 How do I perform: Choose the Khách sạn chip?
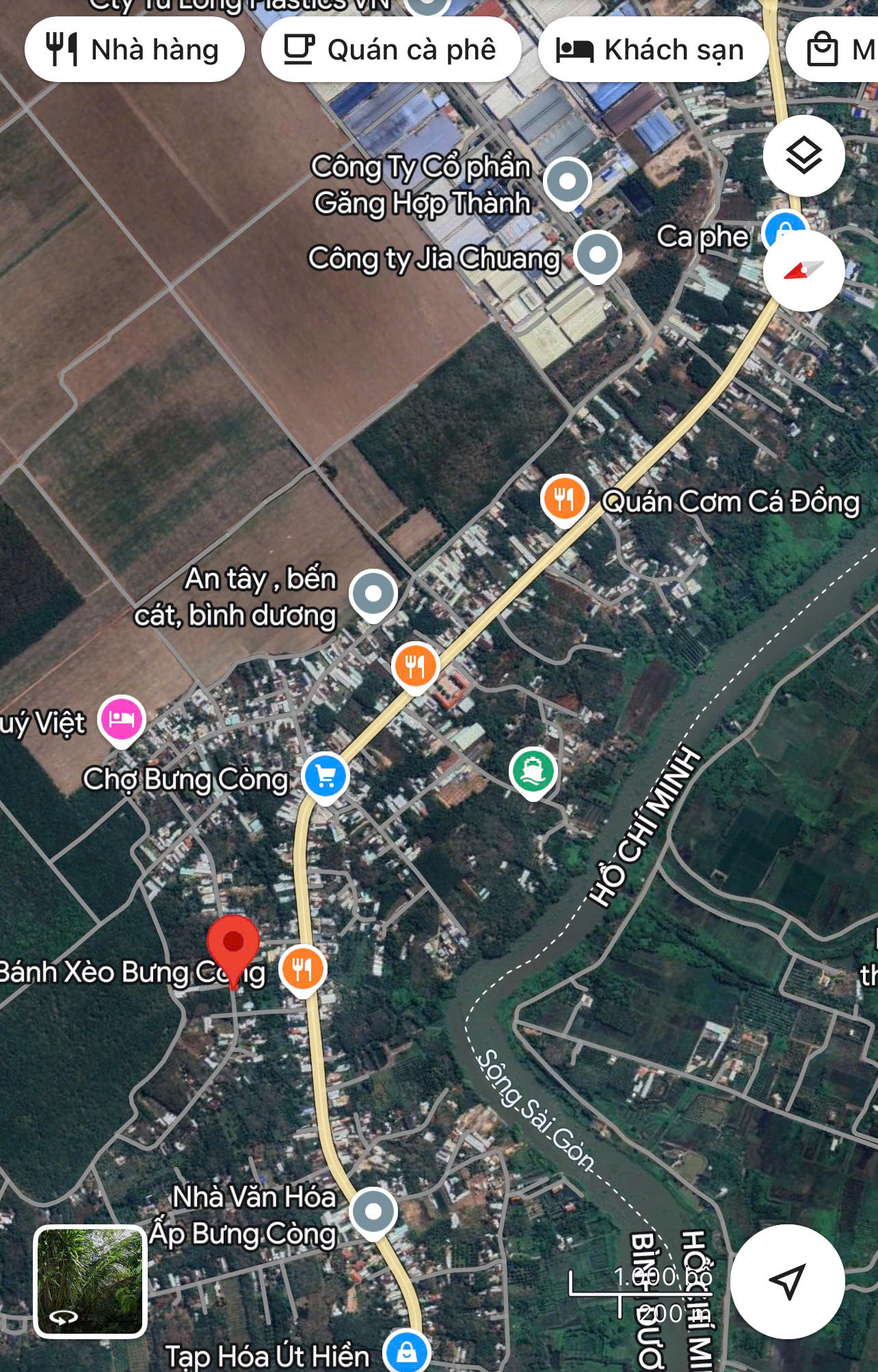click(x=652, y=50)
